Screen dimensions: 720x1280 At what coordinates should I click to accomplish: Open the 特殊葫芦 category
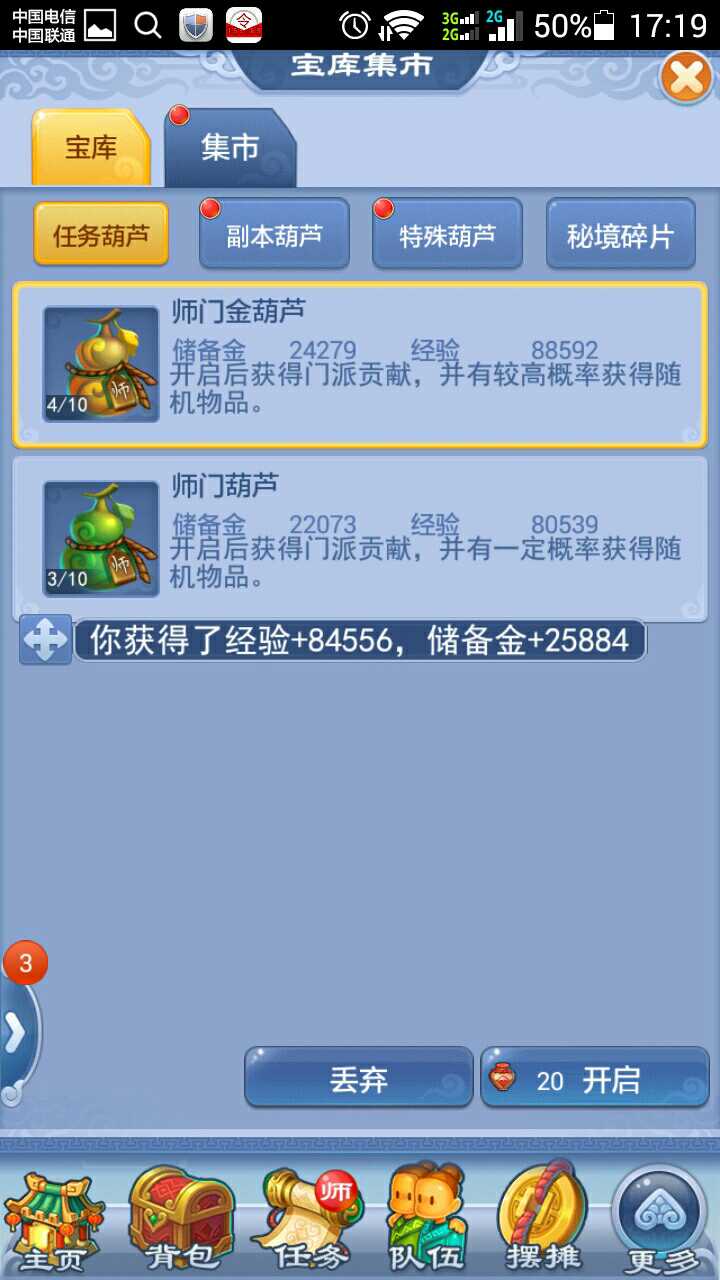447,235
